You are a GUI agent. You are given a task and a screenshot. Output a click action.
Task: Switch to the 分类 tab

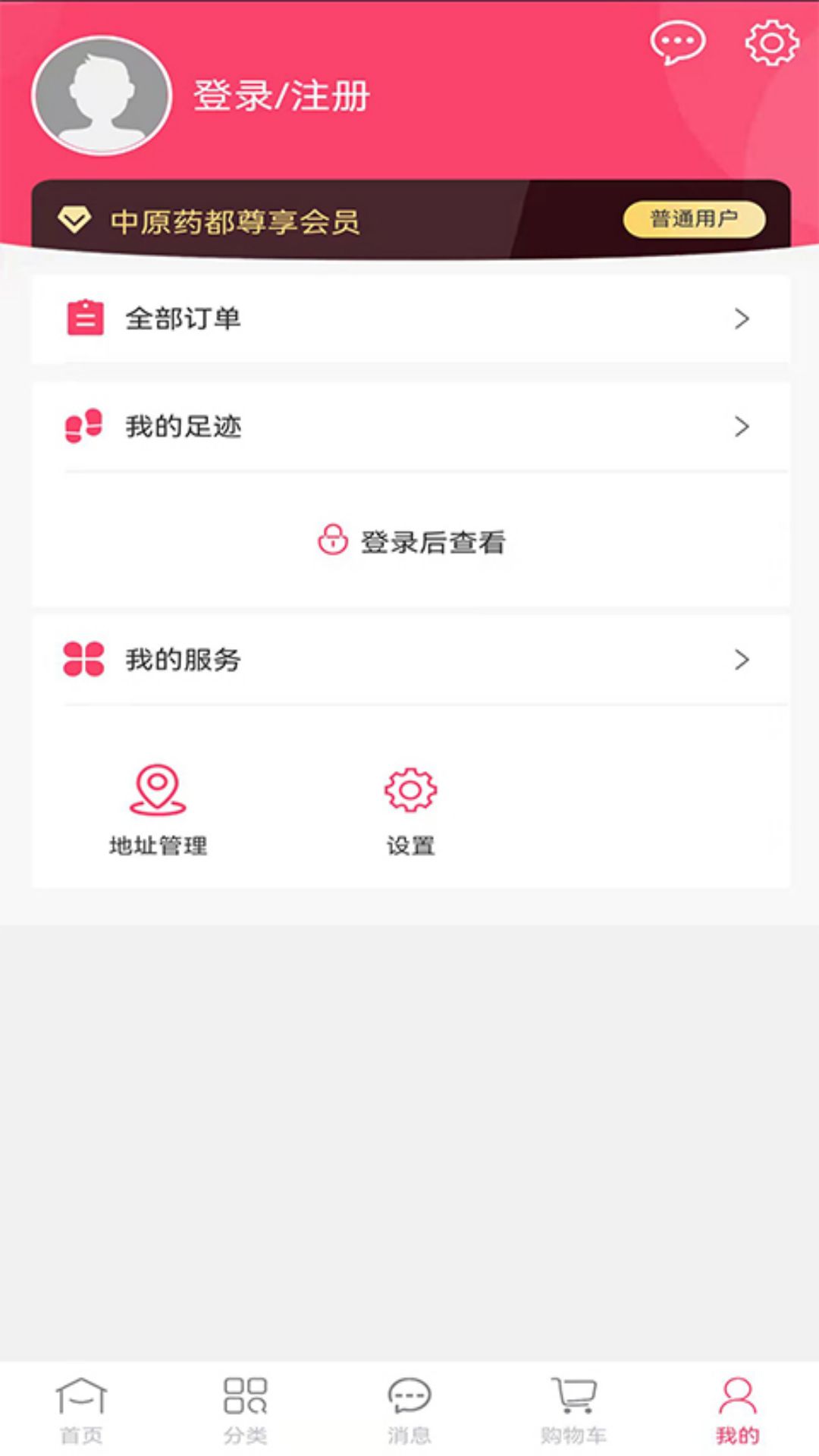[x=245, y=1410]
